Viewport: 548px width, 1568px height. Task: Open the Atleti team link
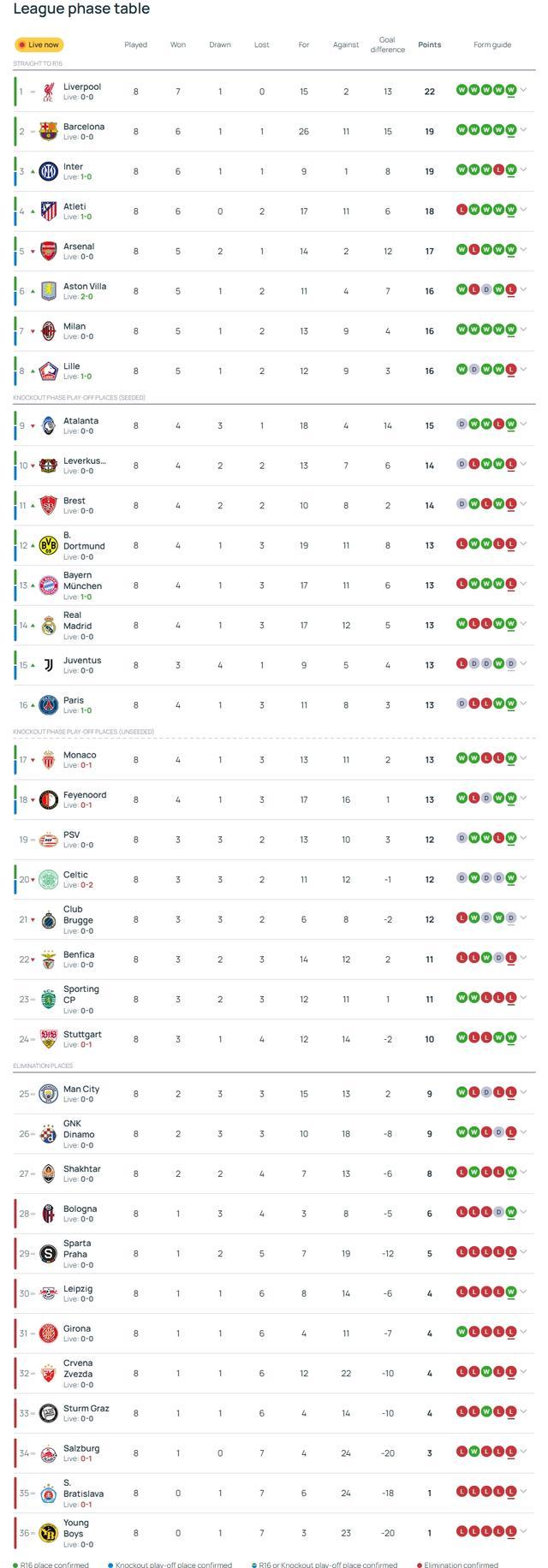click(x=74, y=206)
